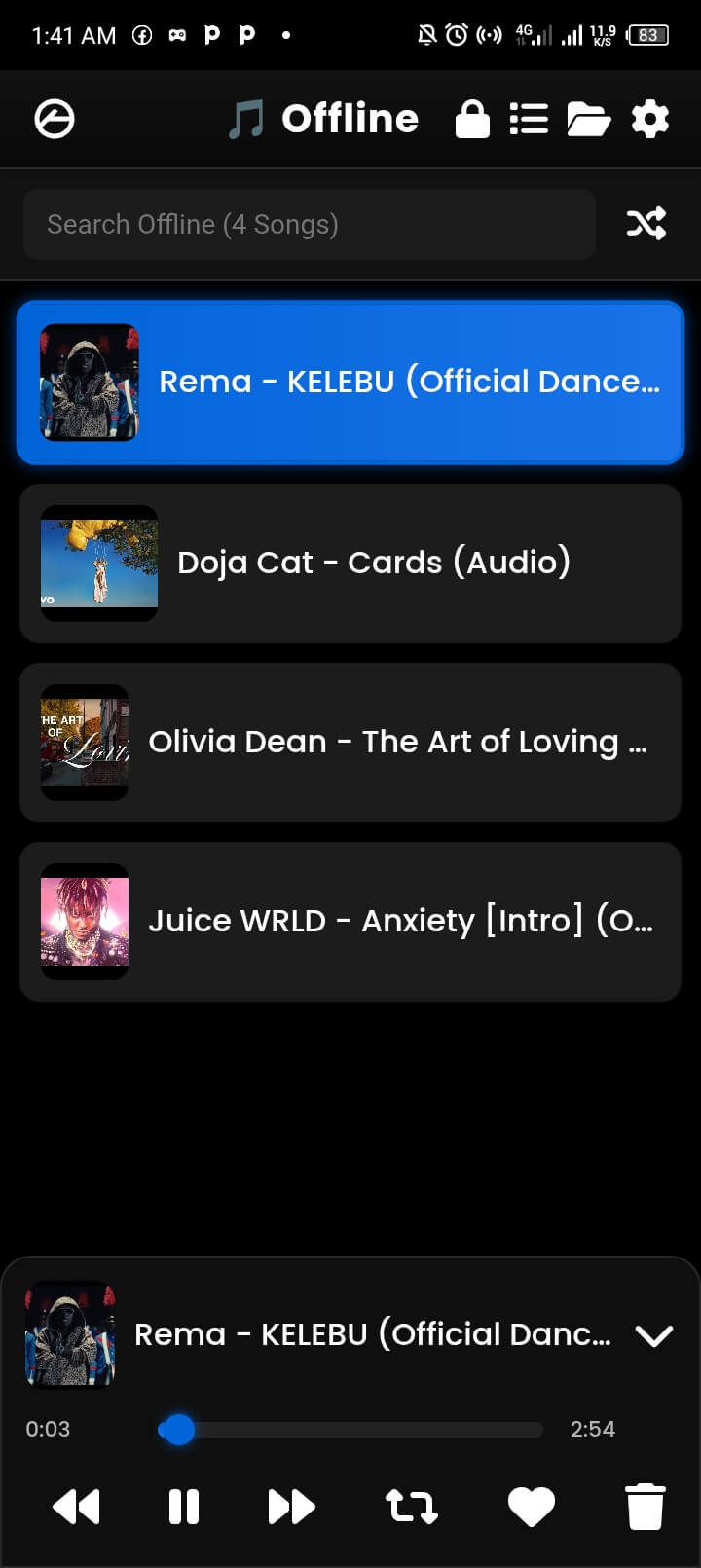Open the folder icon
Viewport: 701px width, 1568px height.
[589, 120]
